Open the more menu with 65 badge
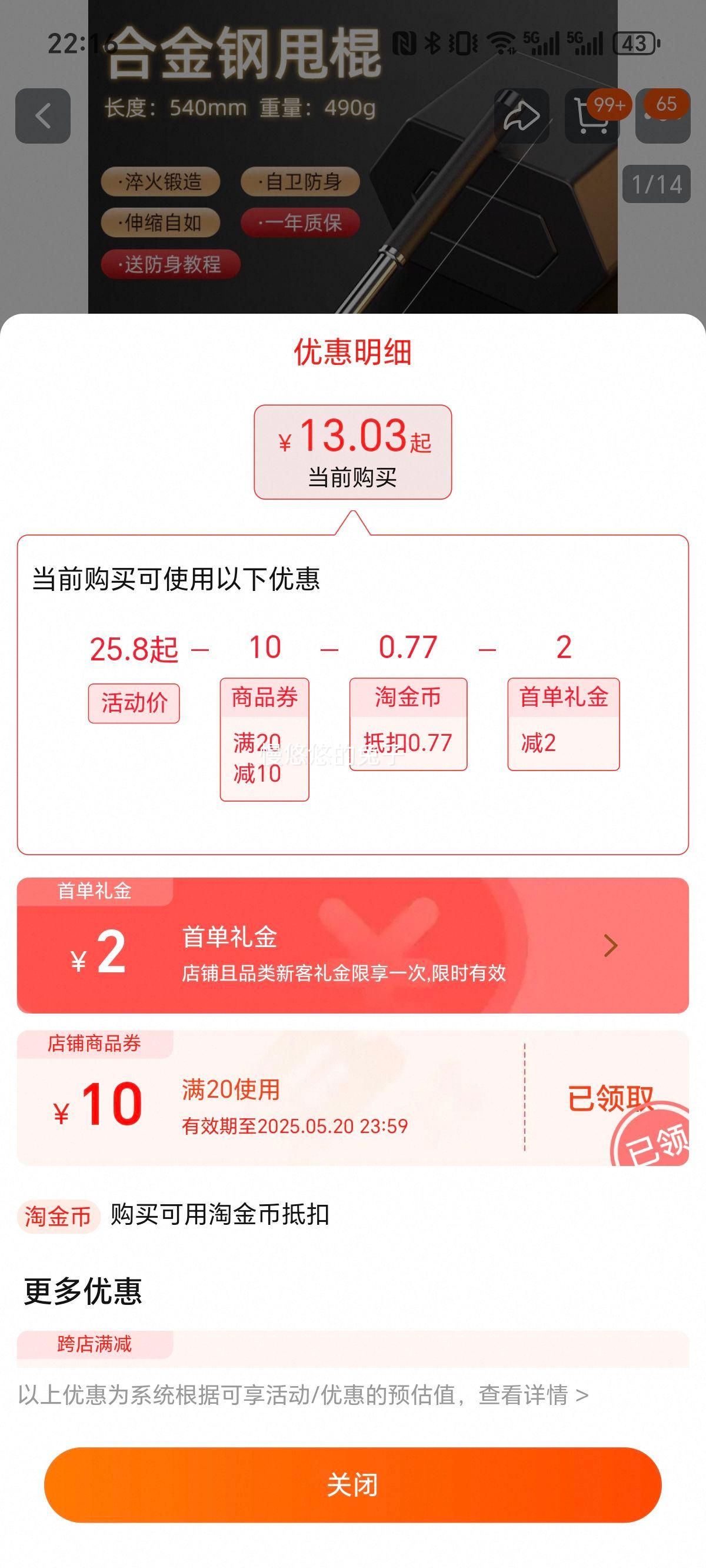This screenshot has width=706, height=1568. point(663,115)
